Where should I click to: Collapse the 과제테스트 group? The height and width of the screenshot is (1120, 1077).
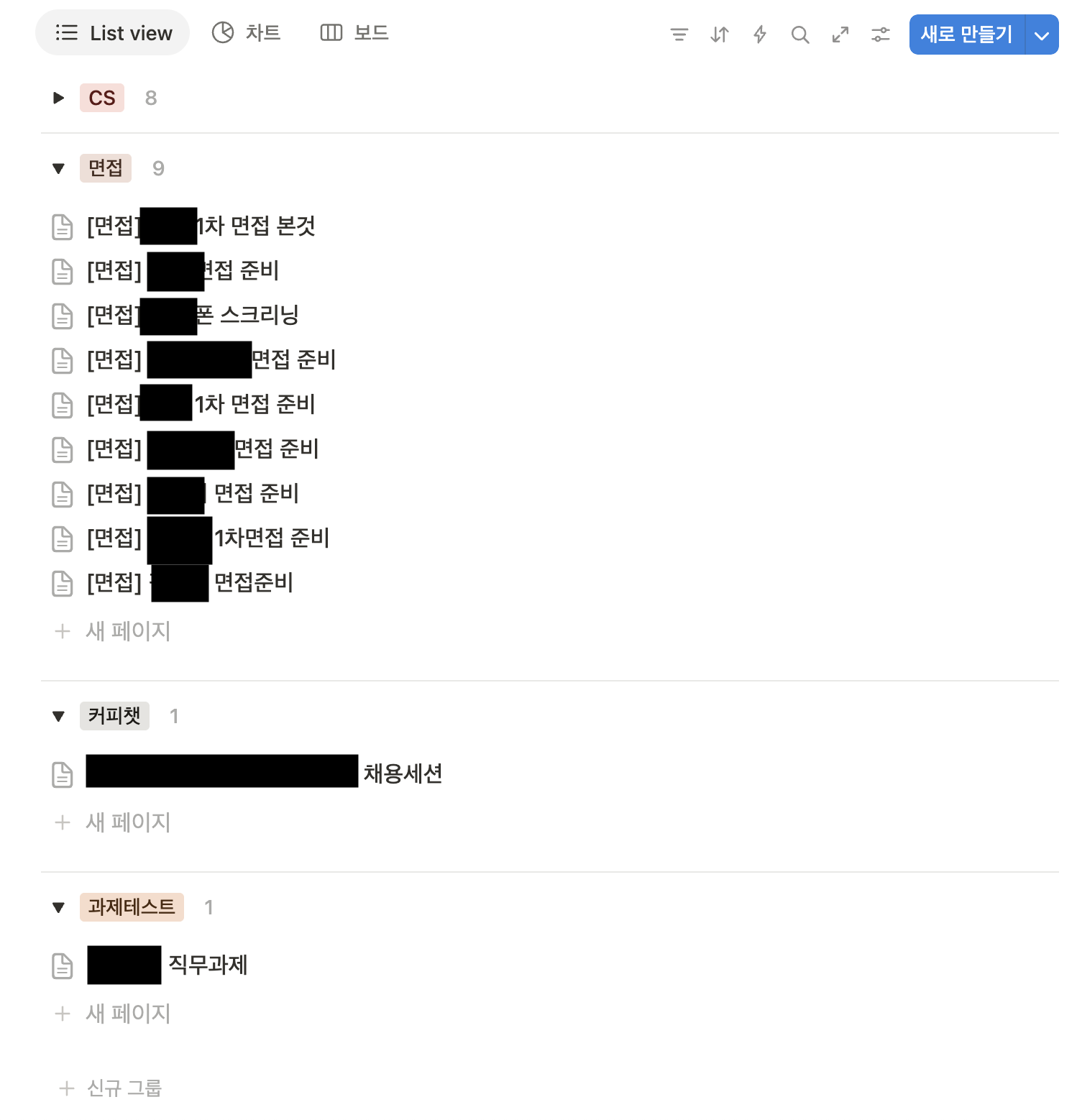[x=59, y=908]
